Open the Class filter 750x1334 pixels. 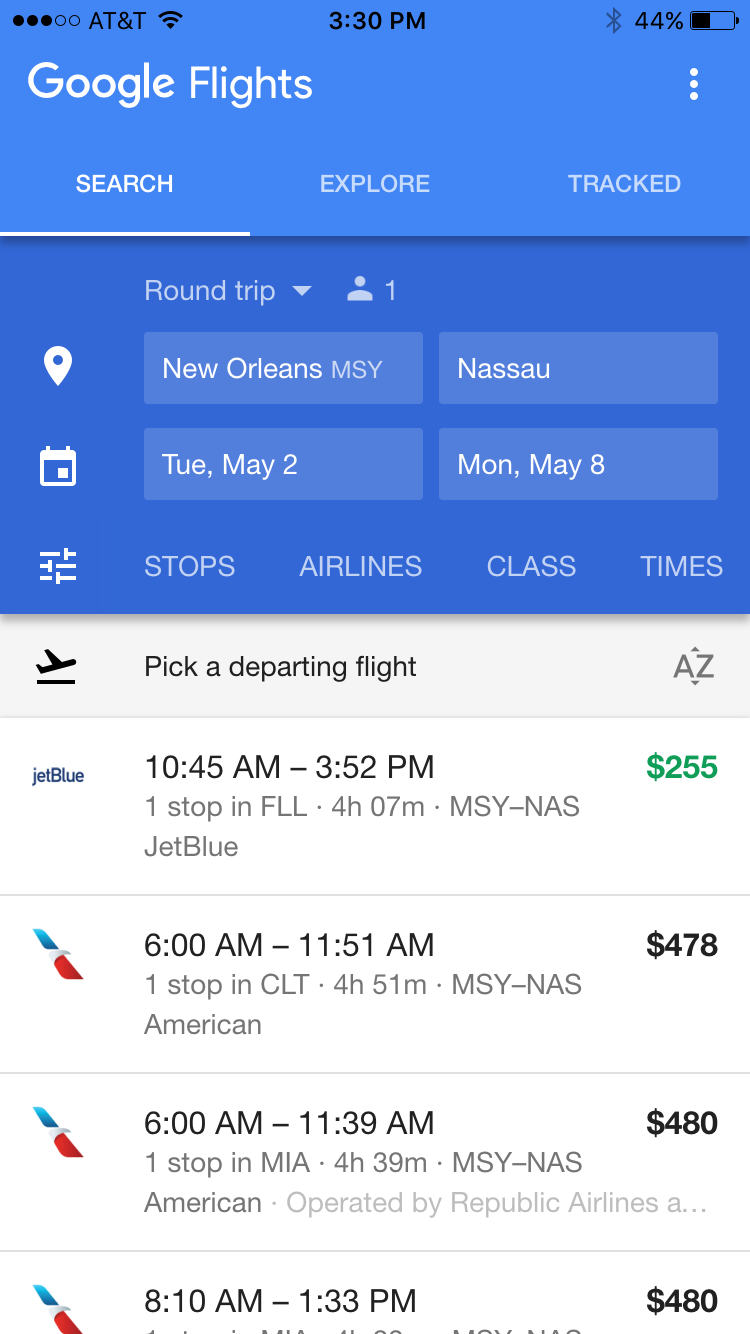pyautogui.click(x=531, y=566)
